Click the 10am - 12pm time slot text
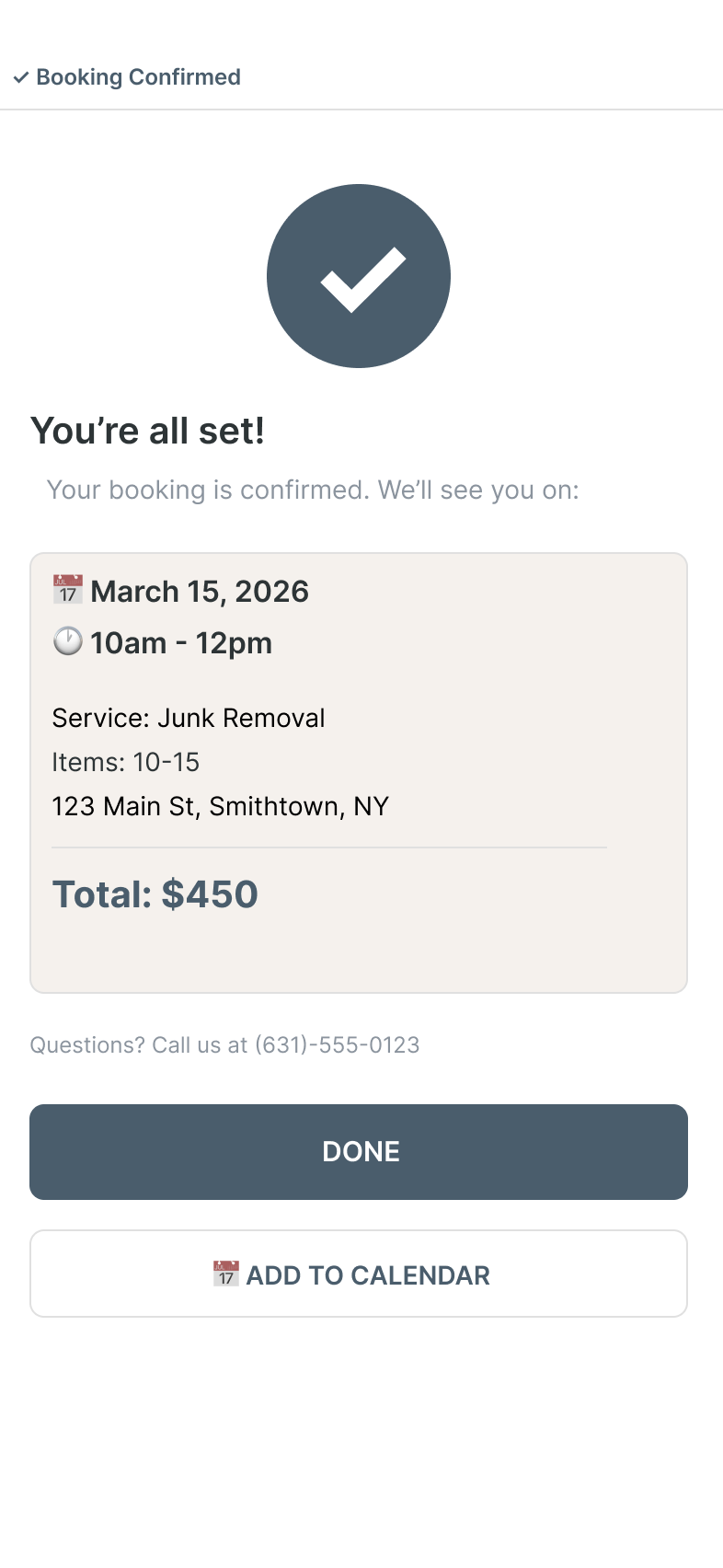The height and width of the screenshot is (1568, 723). [180, 642]
